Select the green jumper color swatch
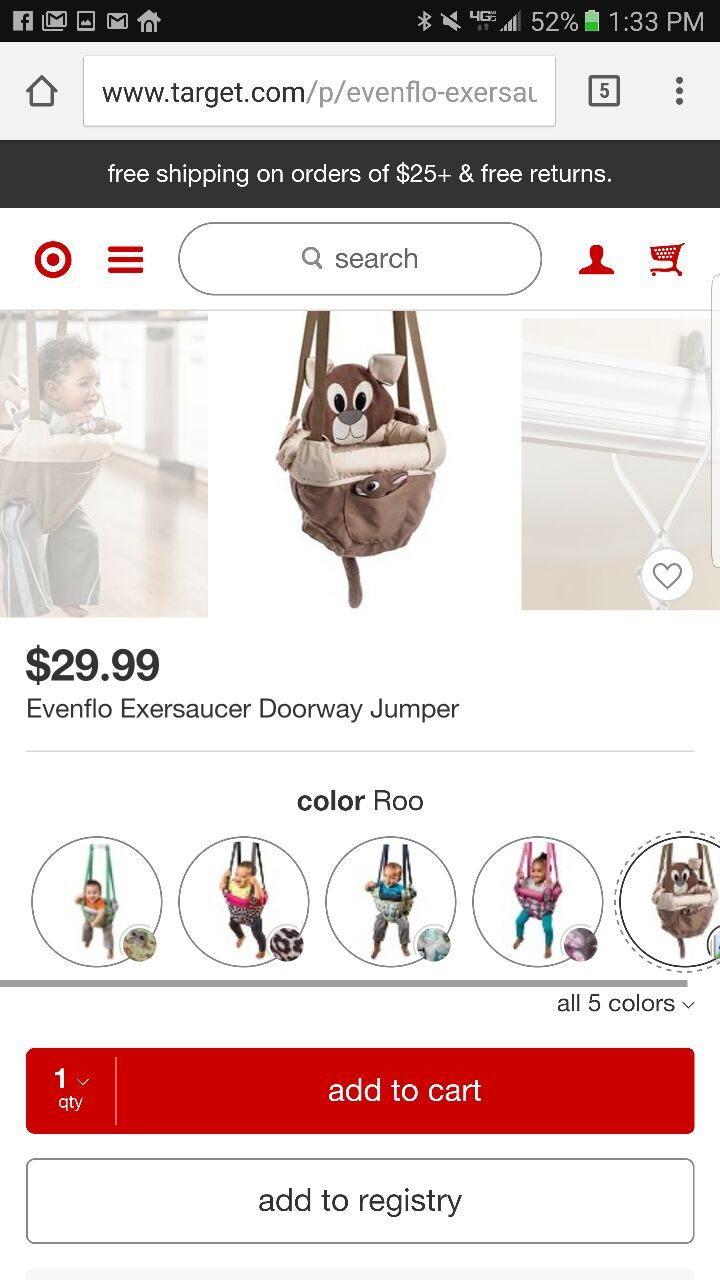Image resolution: width=720 pixels, height=1280 pixels. pos(97,901)
